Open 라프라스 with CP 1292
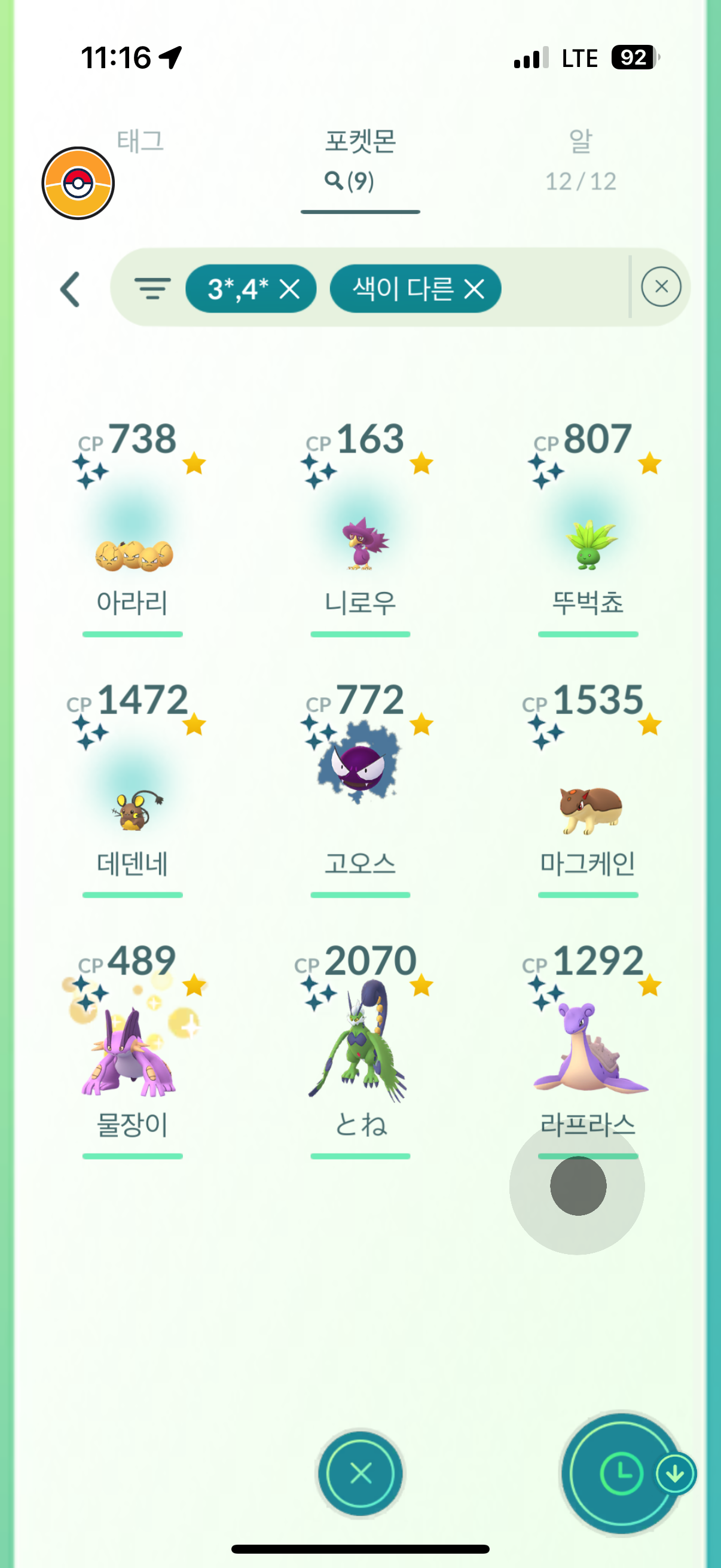 click(x=588, y=1047)
